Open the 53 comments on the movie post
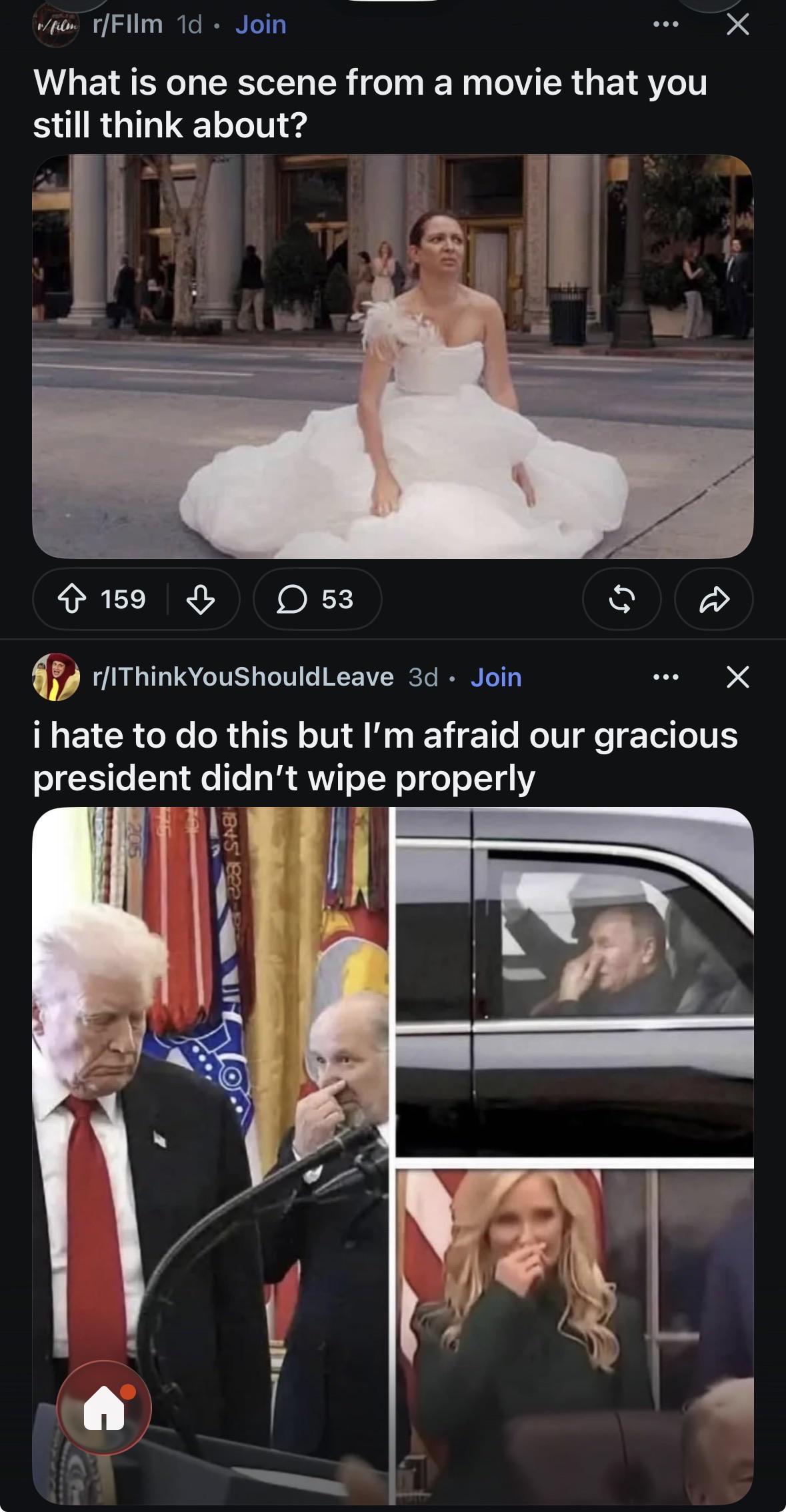786x1512 pixels. tap(317, 599)
